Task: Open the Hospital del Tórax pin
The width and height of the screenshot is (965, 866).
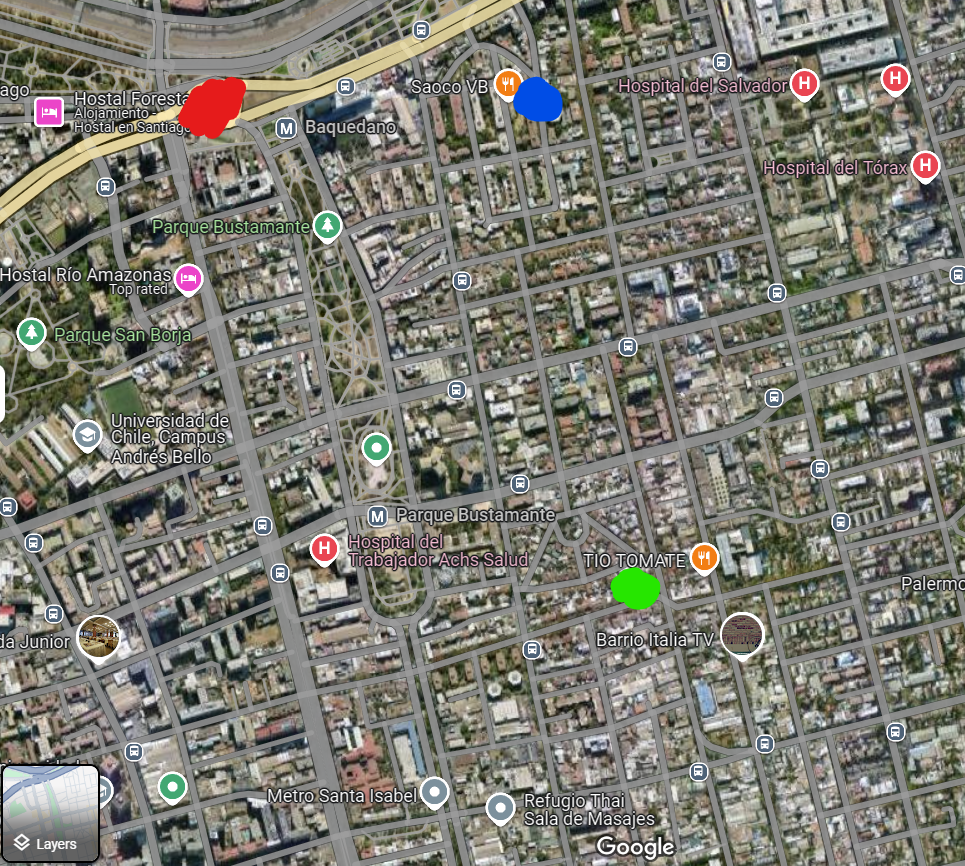Action: pyautogui.click(x=926, y=165)
